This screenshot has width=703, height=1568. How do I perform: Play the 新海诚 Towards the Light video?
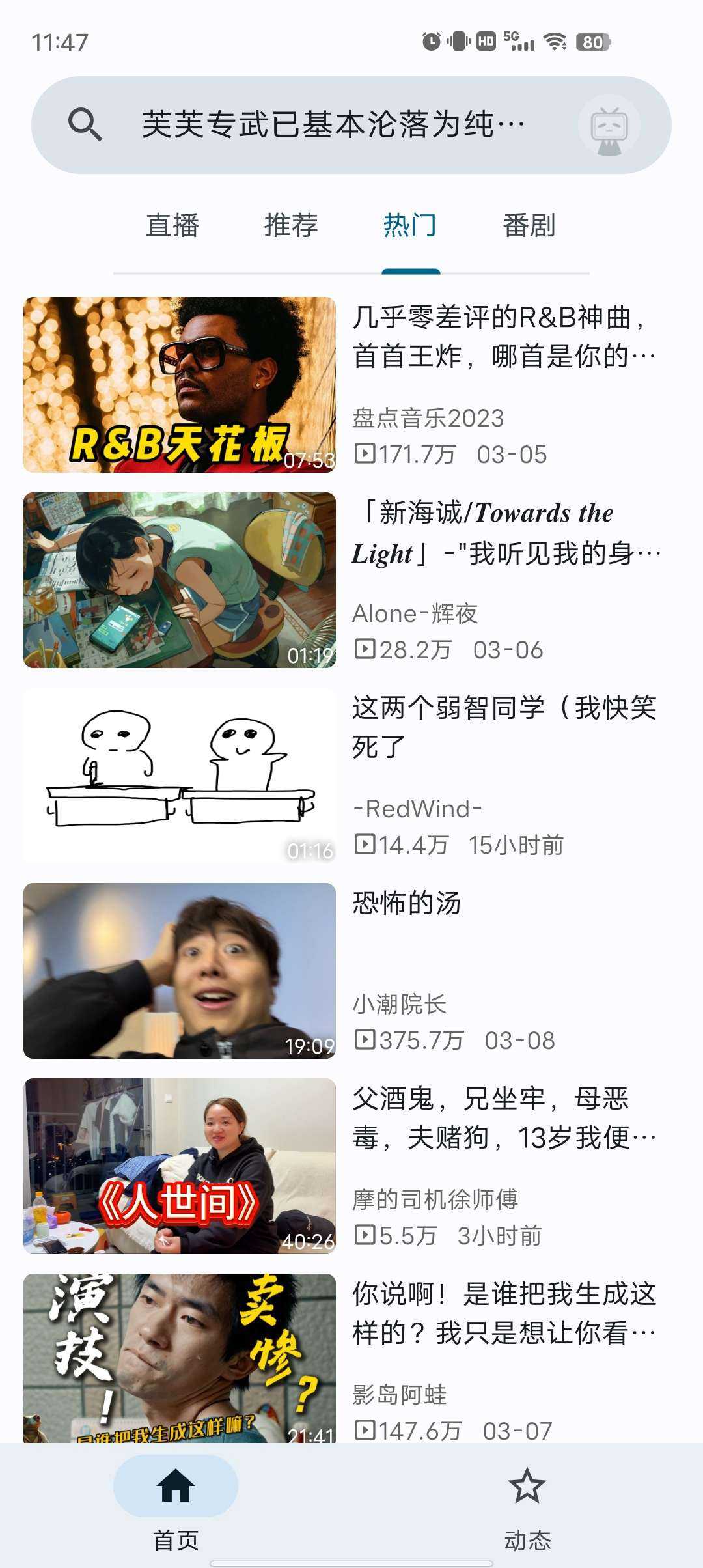tap(351, 580)
